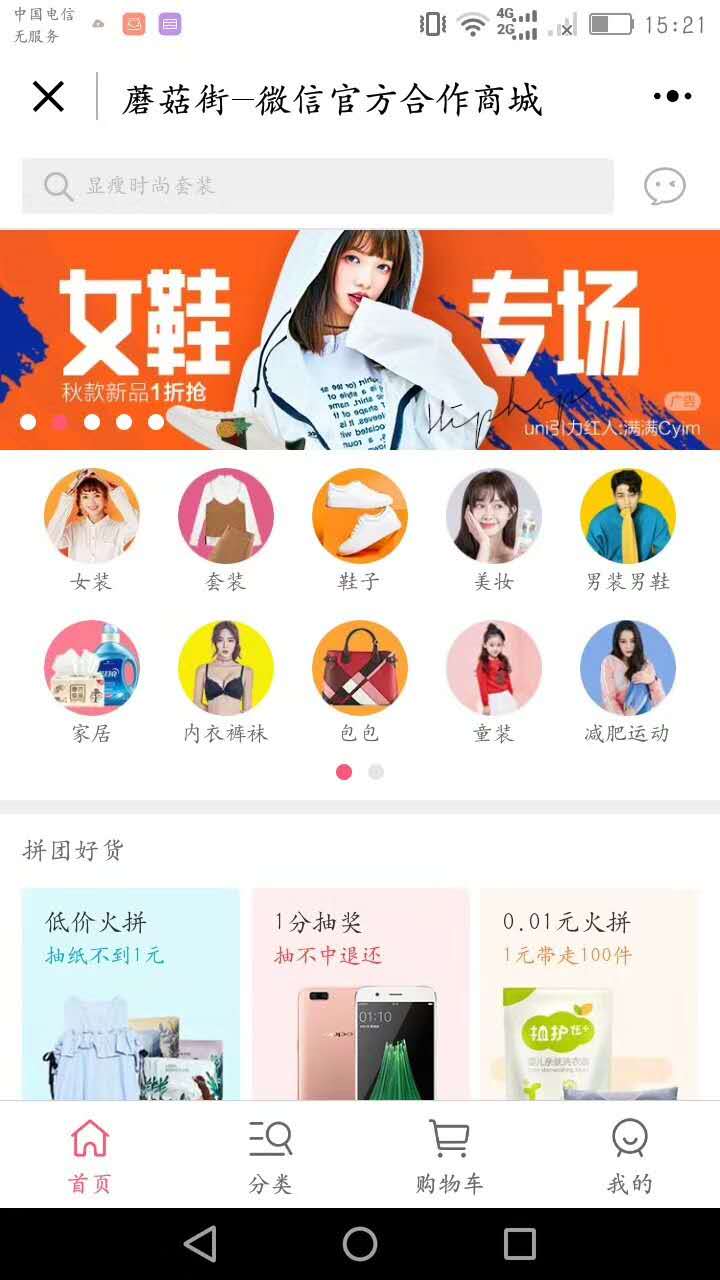Viewport: 720px width, 1280px height.
Task: Browse the 家居 category
Action: click(x=91, y=682)
